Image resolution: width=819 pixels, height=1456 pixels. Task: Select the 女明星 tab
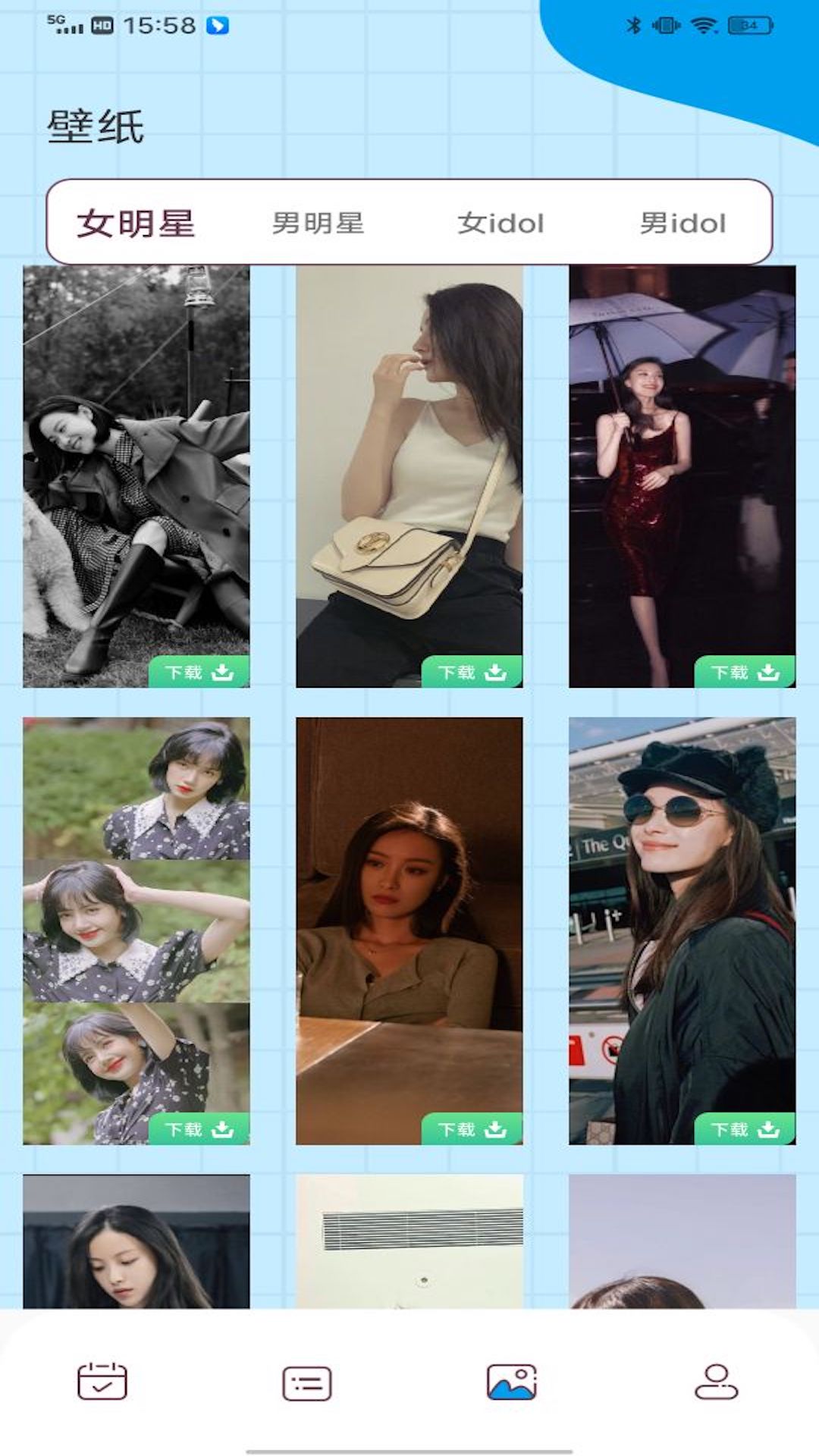(136, 223)
